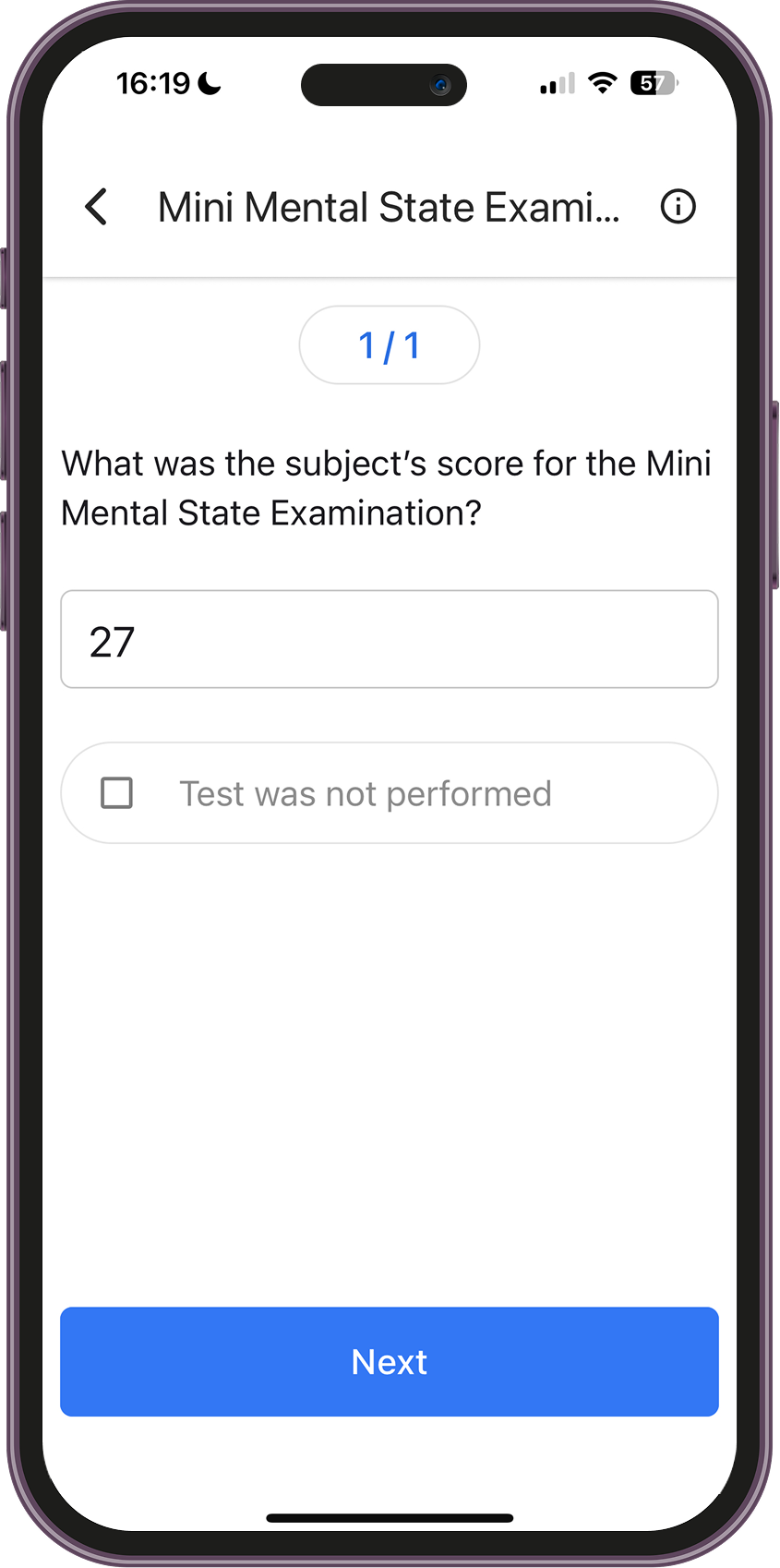Screen dimensions: 780x1568
Task: Tap the blue Next button
Action: click(389, 1361)
